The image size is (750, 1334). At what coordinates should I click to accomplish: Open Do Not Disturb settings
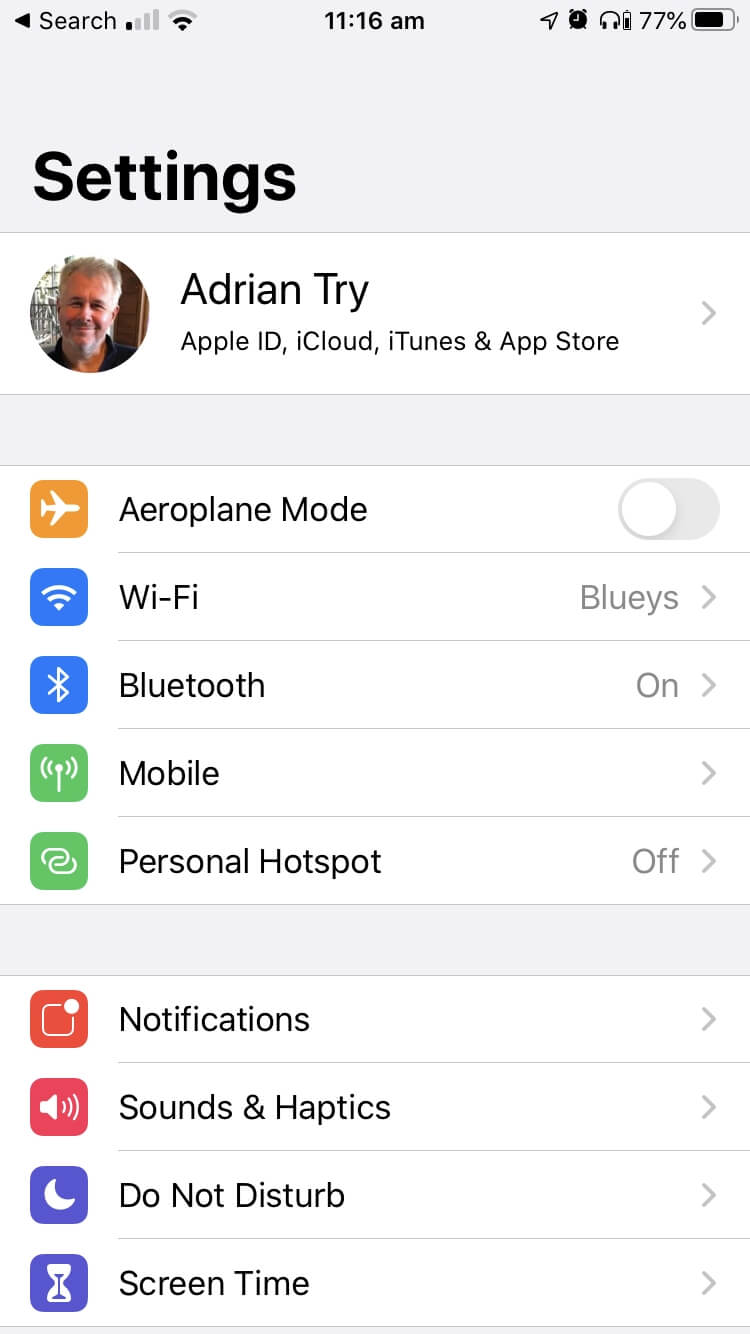375,1195
